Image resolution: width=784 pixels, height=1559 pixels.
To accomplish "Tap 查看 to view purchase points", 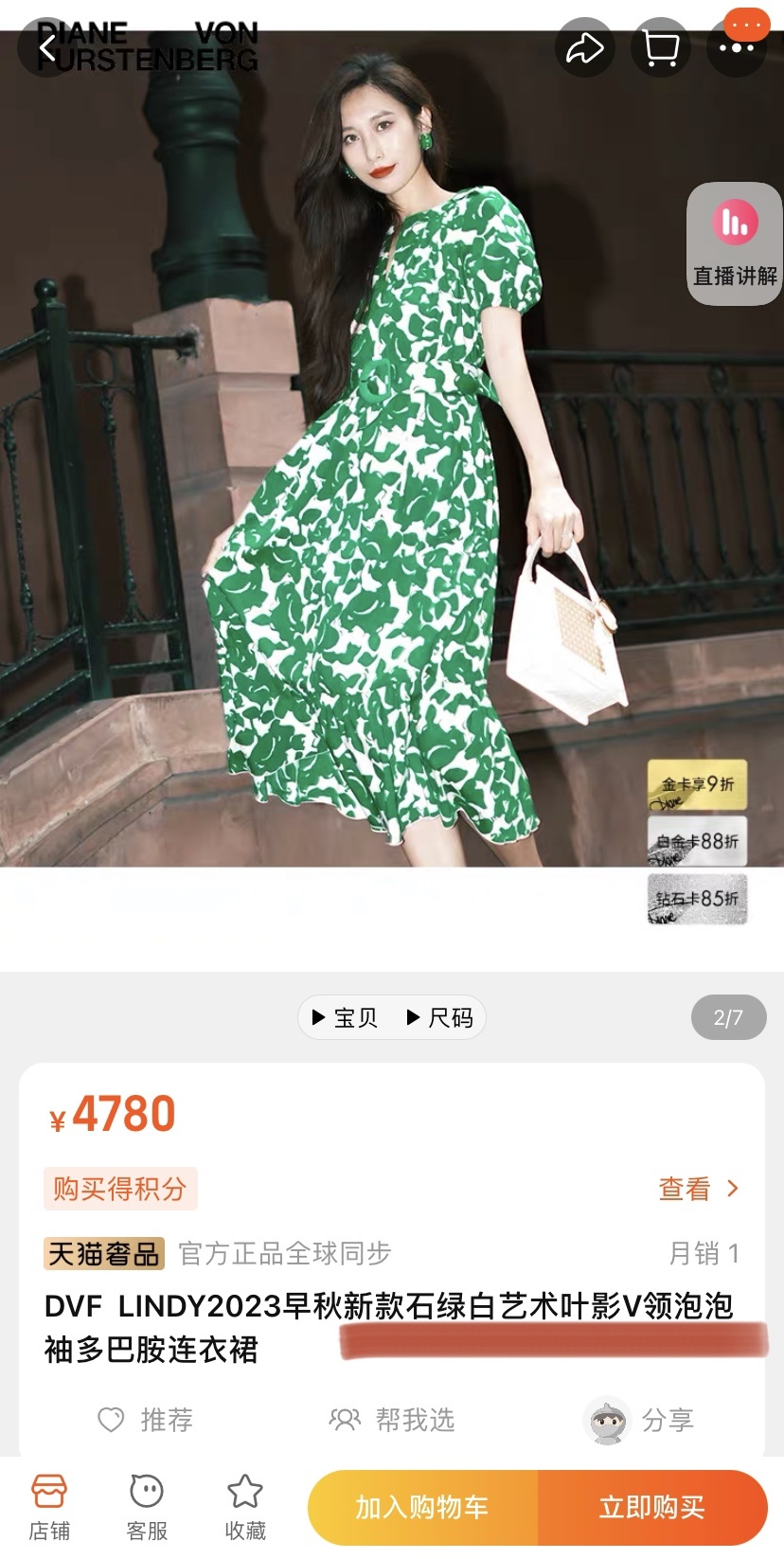I will tap(698, 1189).
